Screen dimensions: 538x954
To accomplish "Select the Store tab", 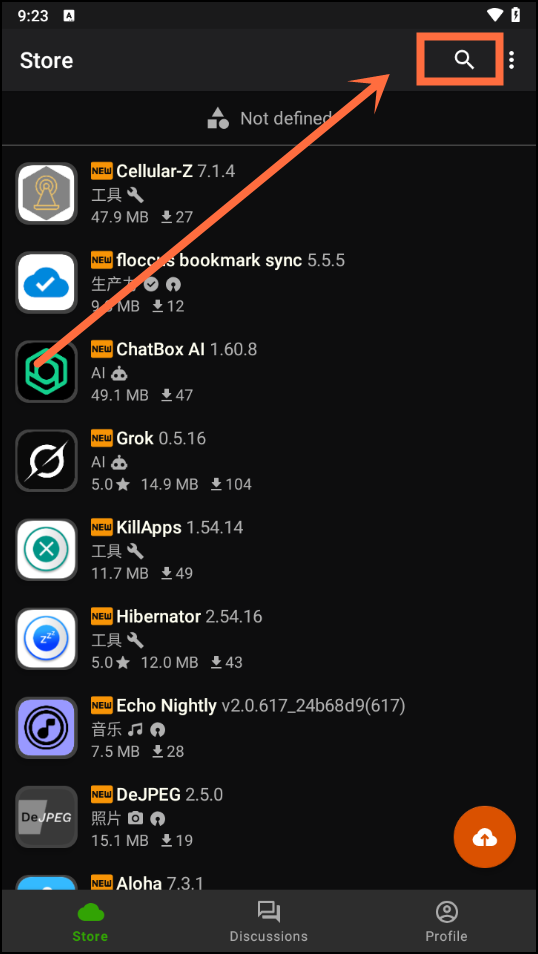I will point(90,921).
